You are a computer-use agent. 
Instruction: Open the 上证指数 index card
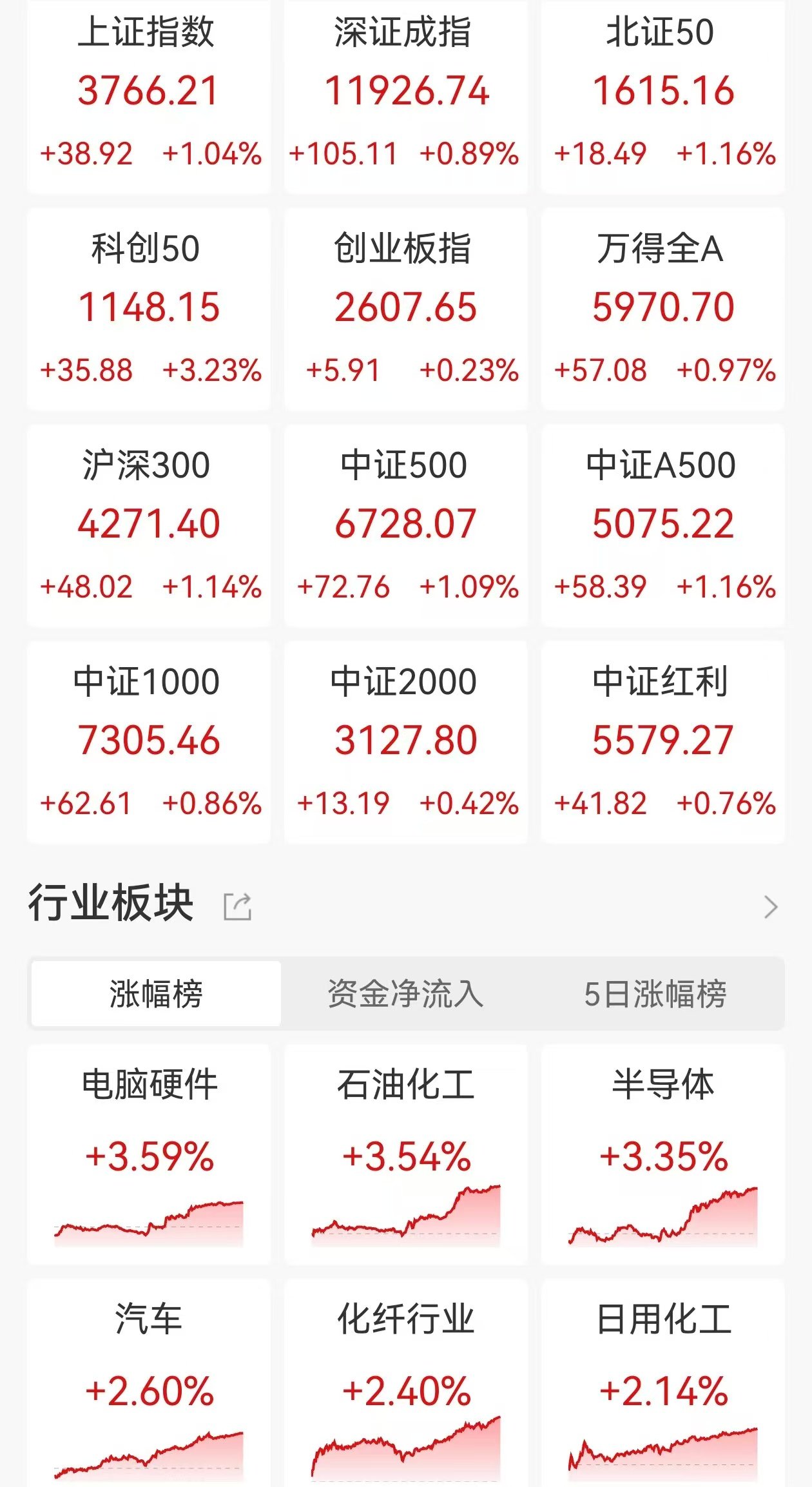coord(149,97)
